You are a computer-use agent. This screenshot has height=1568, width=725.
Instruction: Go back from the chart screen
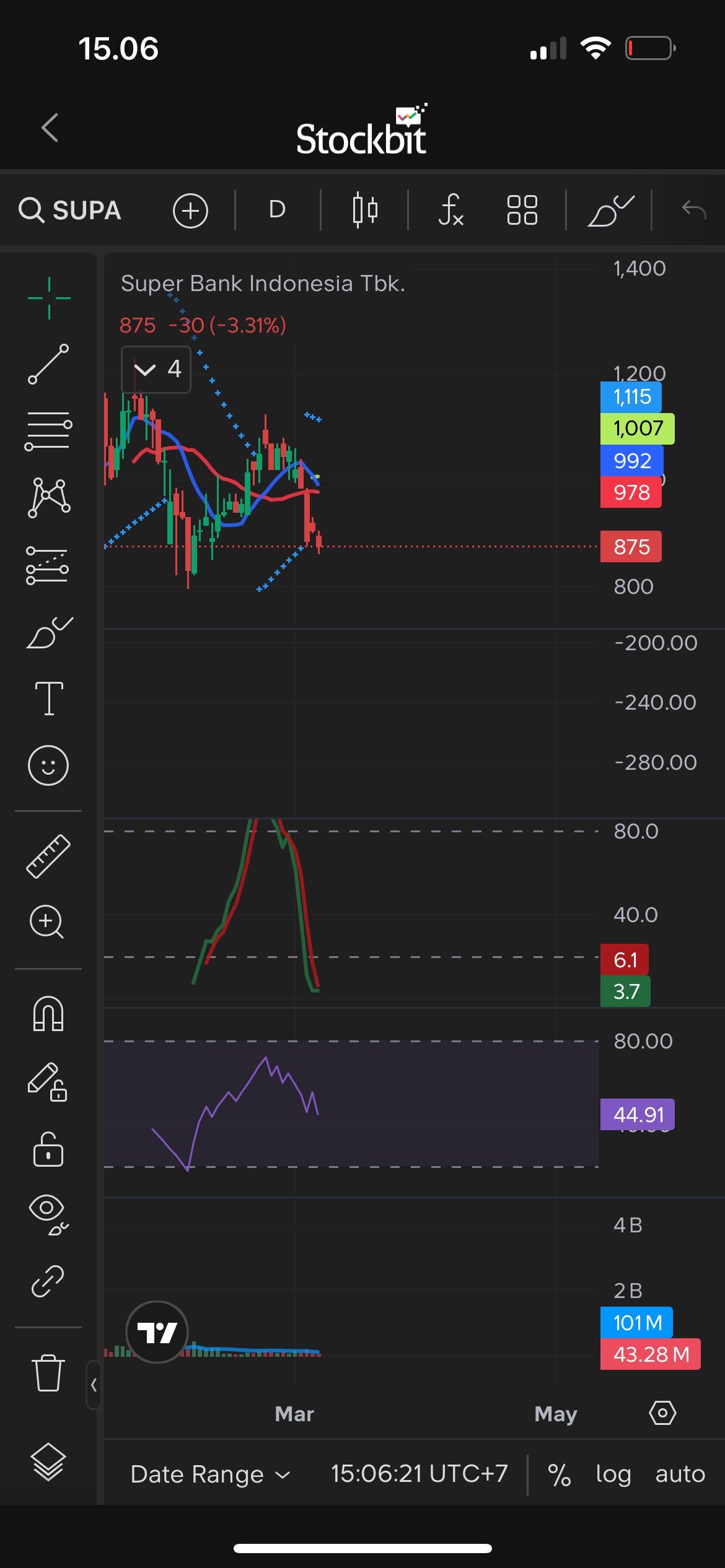point(50,128)
